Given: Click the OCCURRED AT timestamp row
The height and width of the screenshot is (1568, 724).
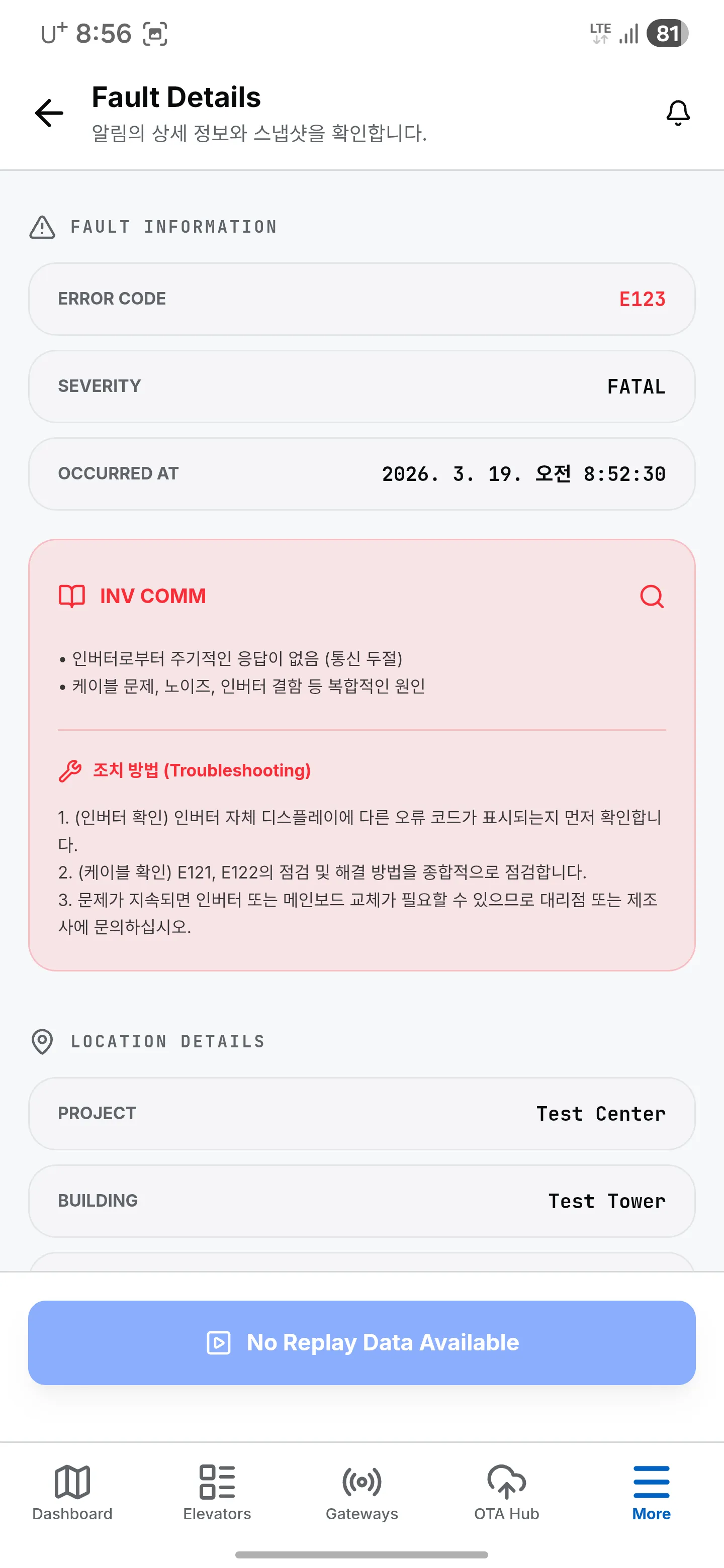Looking at the screenshot, I should pyautogui.click(x=361, y=473).
